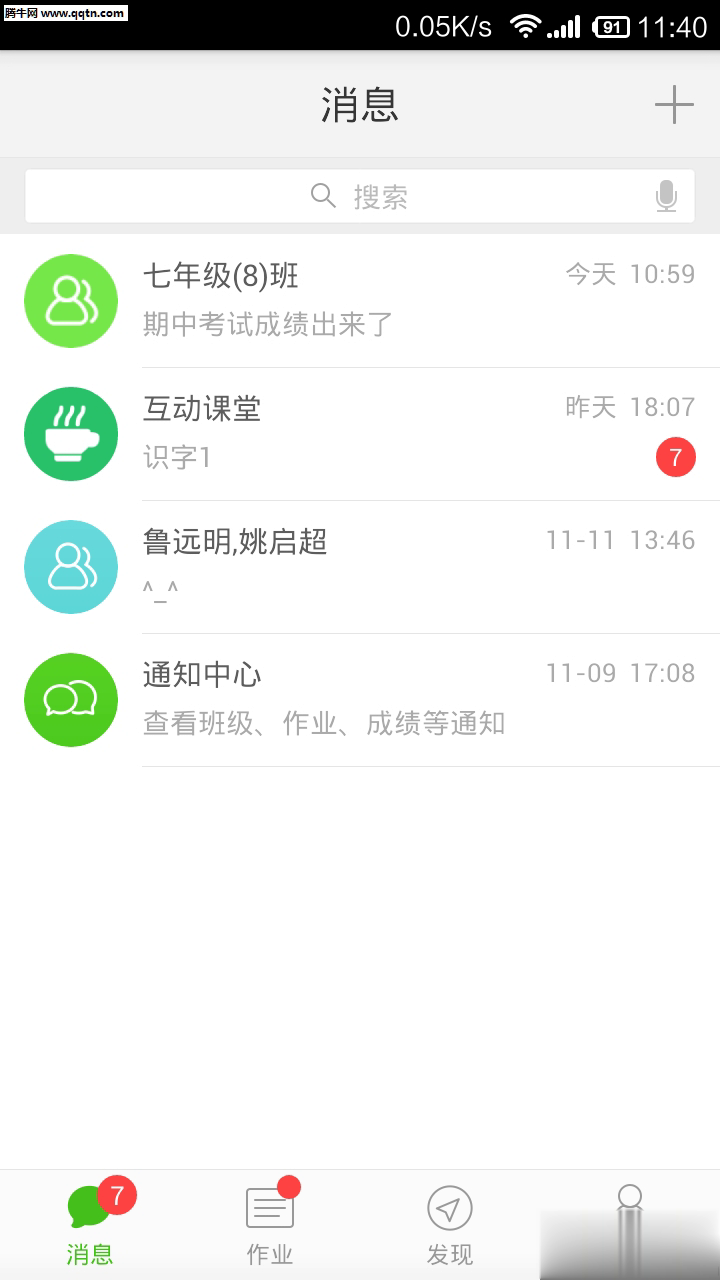Image resolution: width=720 pixels, height=1280 pixels.
Task: Clear the red badge on 互动课堂
Action: (677, 457)
